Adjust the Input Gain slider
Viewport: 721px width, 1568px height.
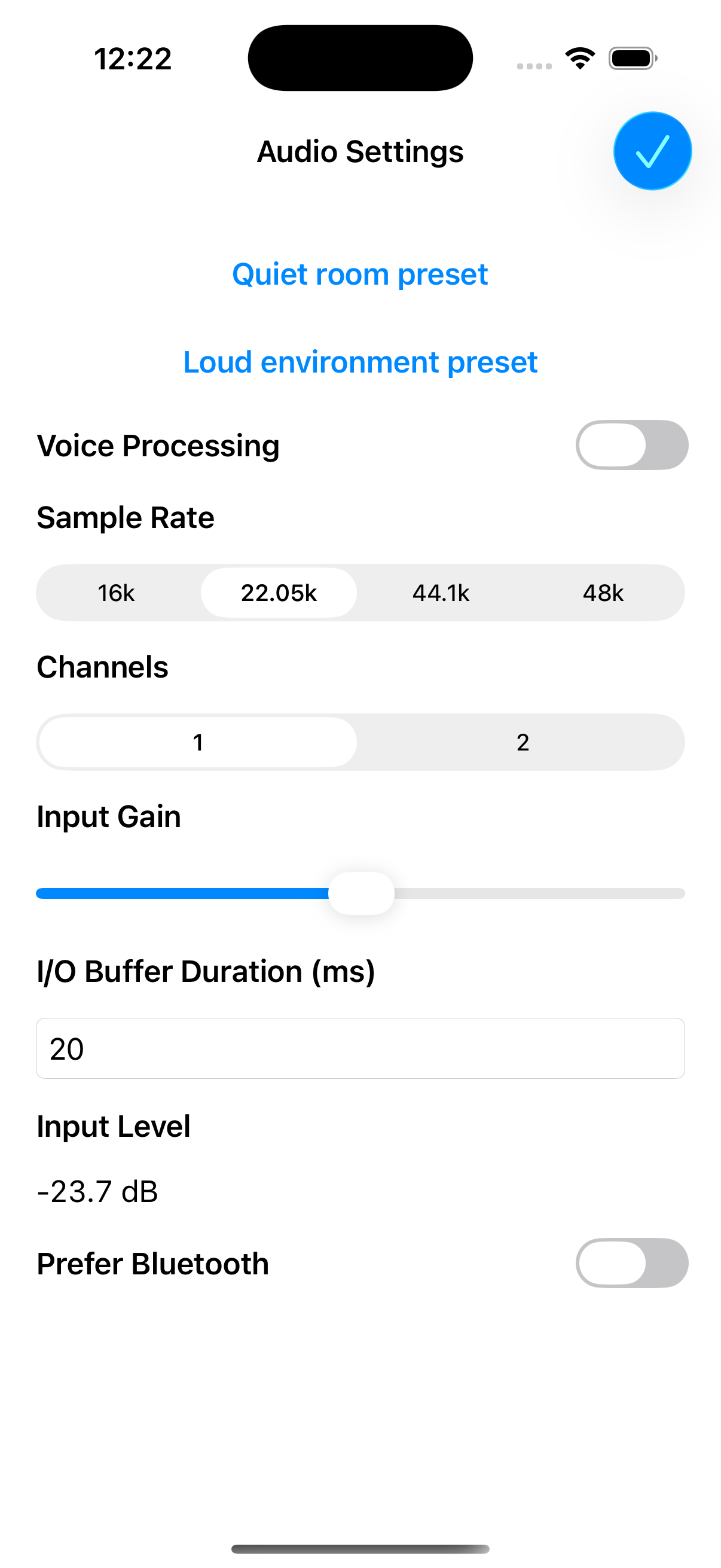tap(360, 892)
